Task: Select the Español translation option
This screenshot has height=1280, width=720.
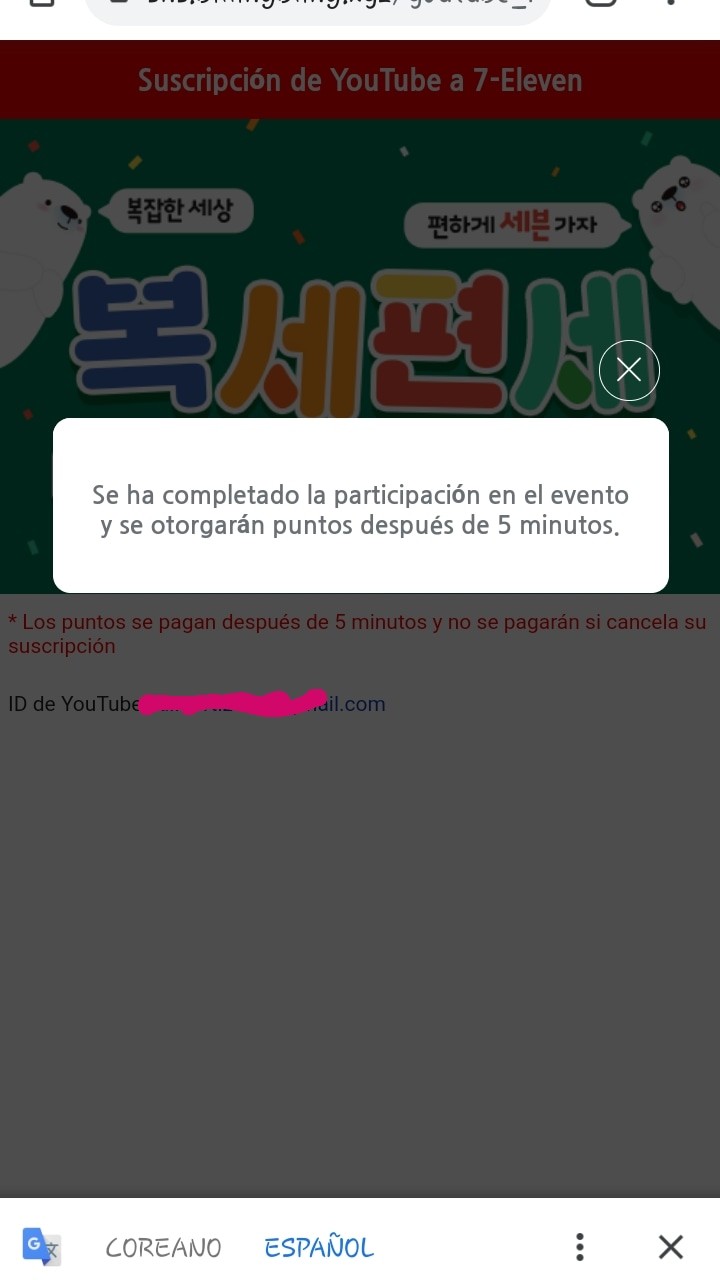Action: click(x=319, y=1247)
